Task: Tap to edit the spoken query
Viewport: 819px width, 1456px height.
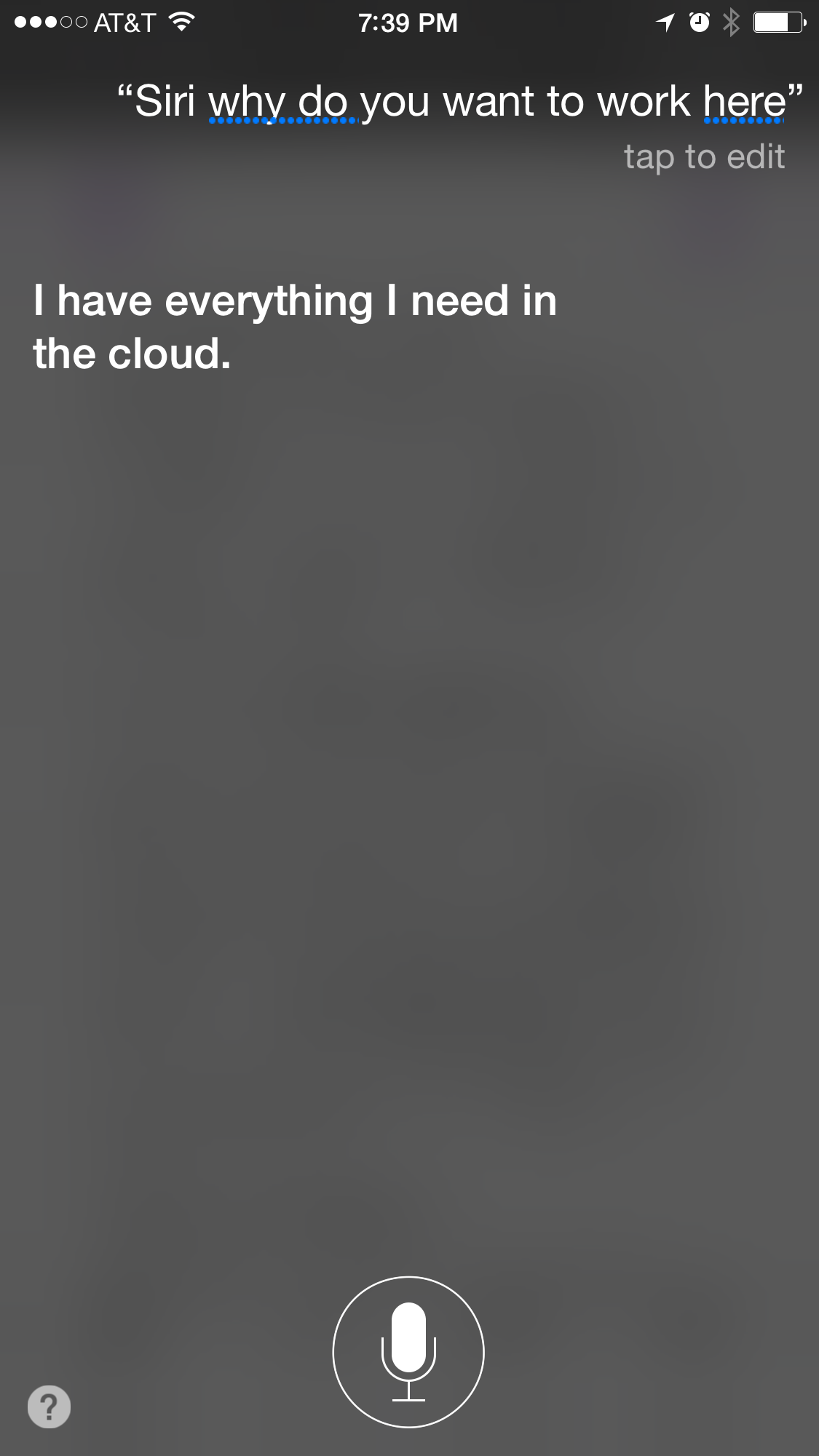Action: [x=703, y=156]
